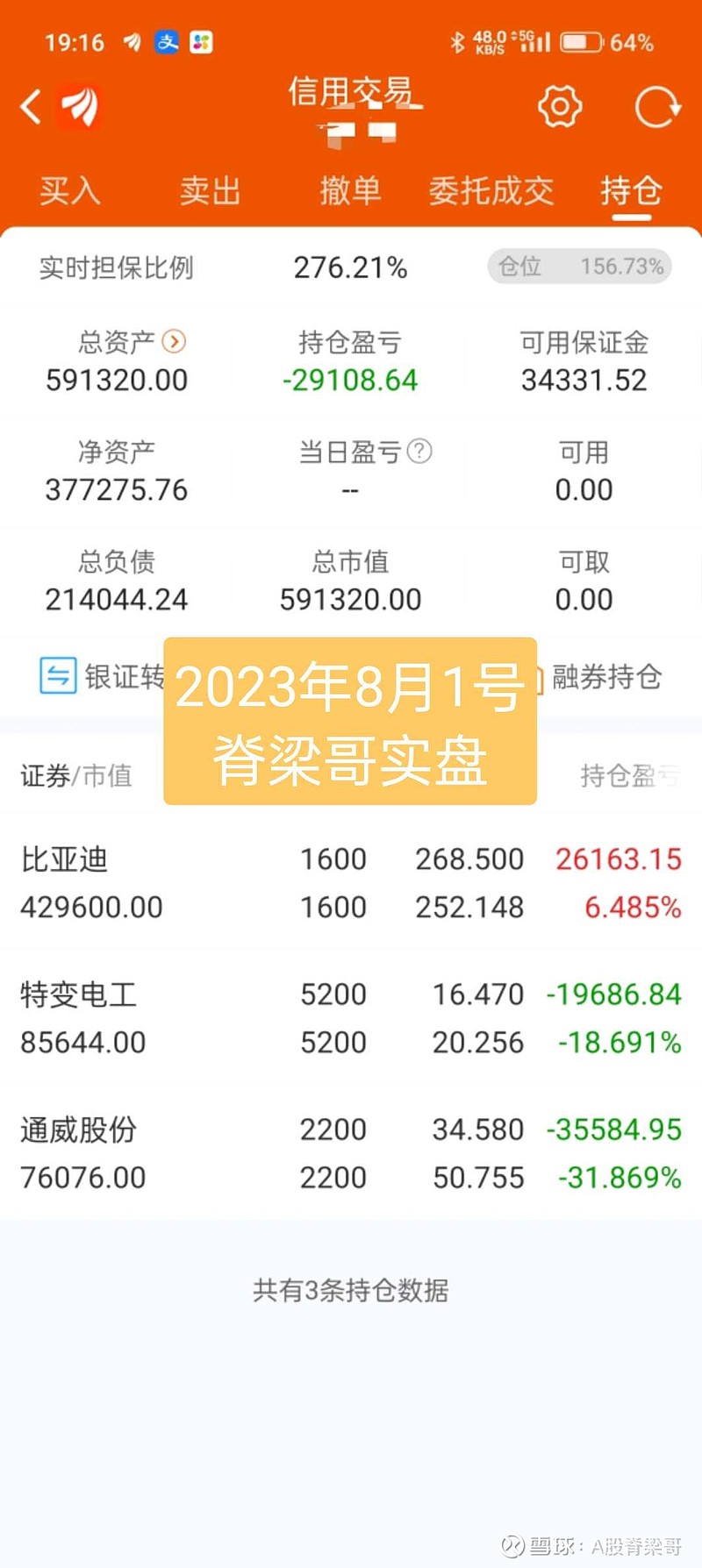Switch to the 买入 tab
The width and height of the screenshot is (702, 1568).
pyautogui.click(x=68, y=191)
